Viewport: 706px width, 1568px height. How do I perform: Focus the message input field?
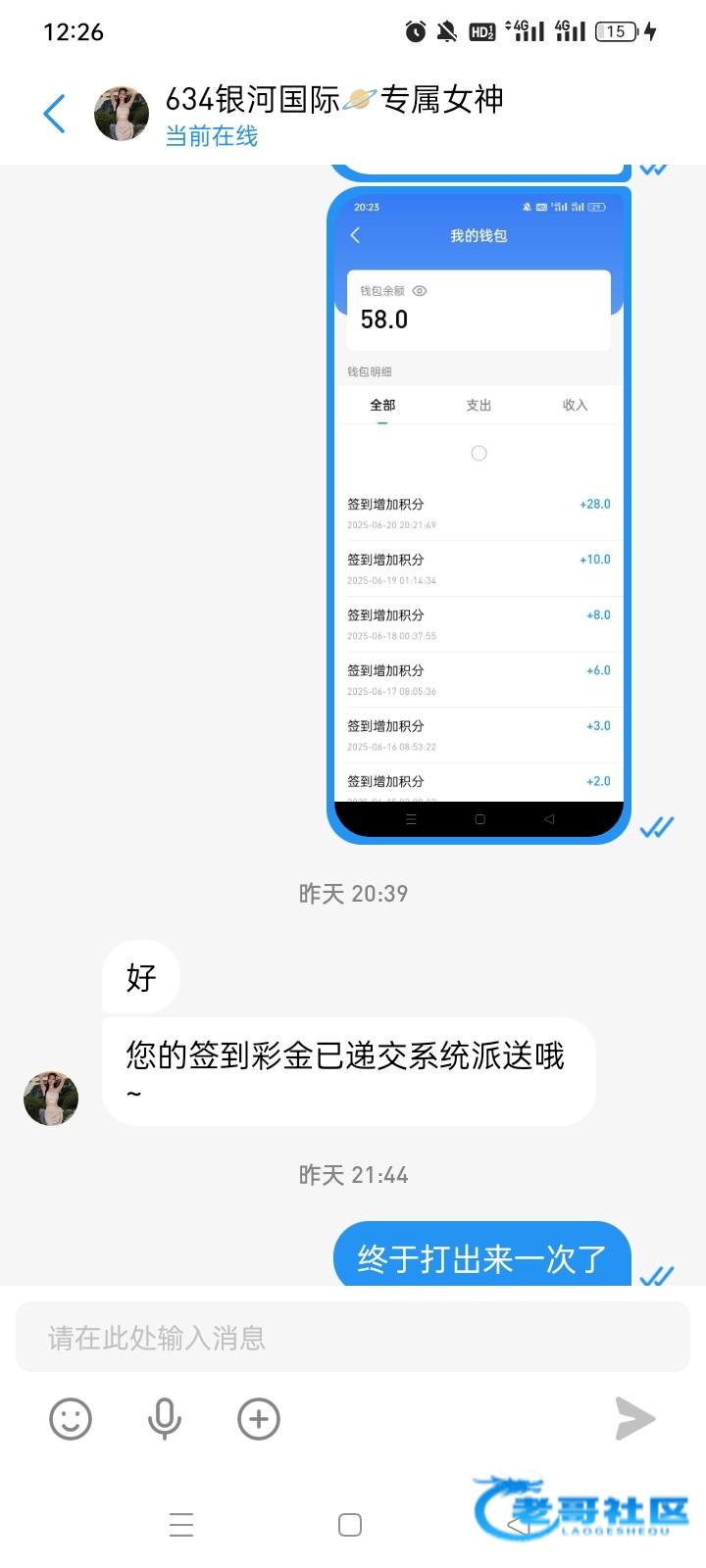point(353,1338)
